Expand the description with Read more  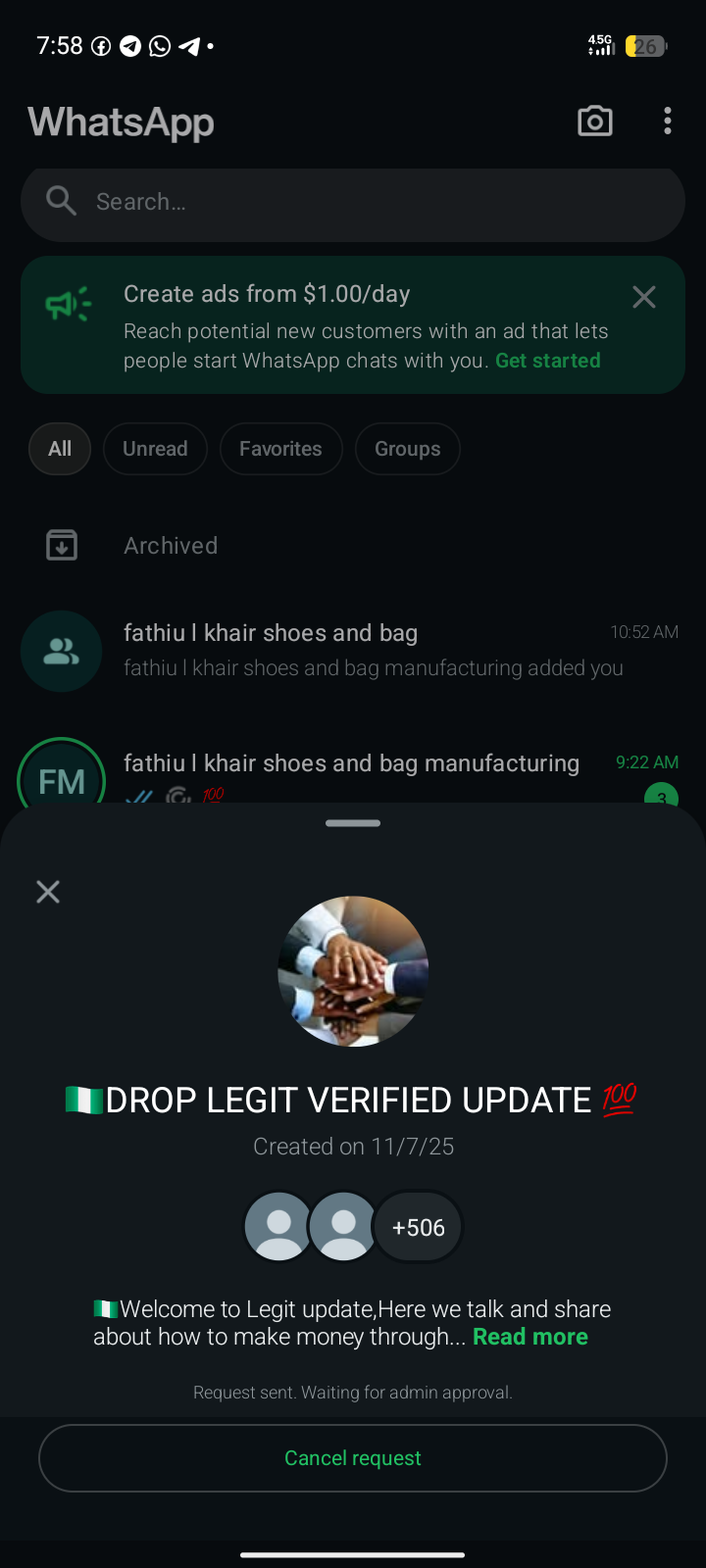(x=529, y=1337)
